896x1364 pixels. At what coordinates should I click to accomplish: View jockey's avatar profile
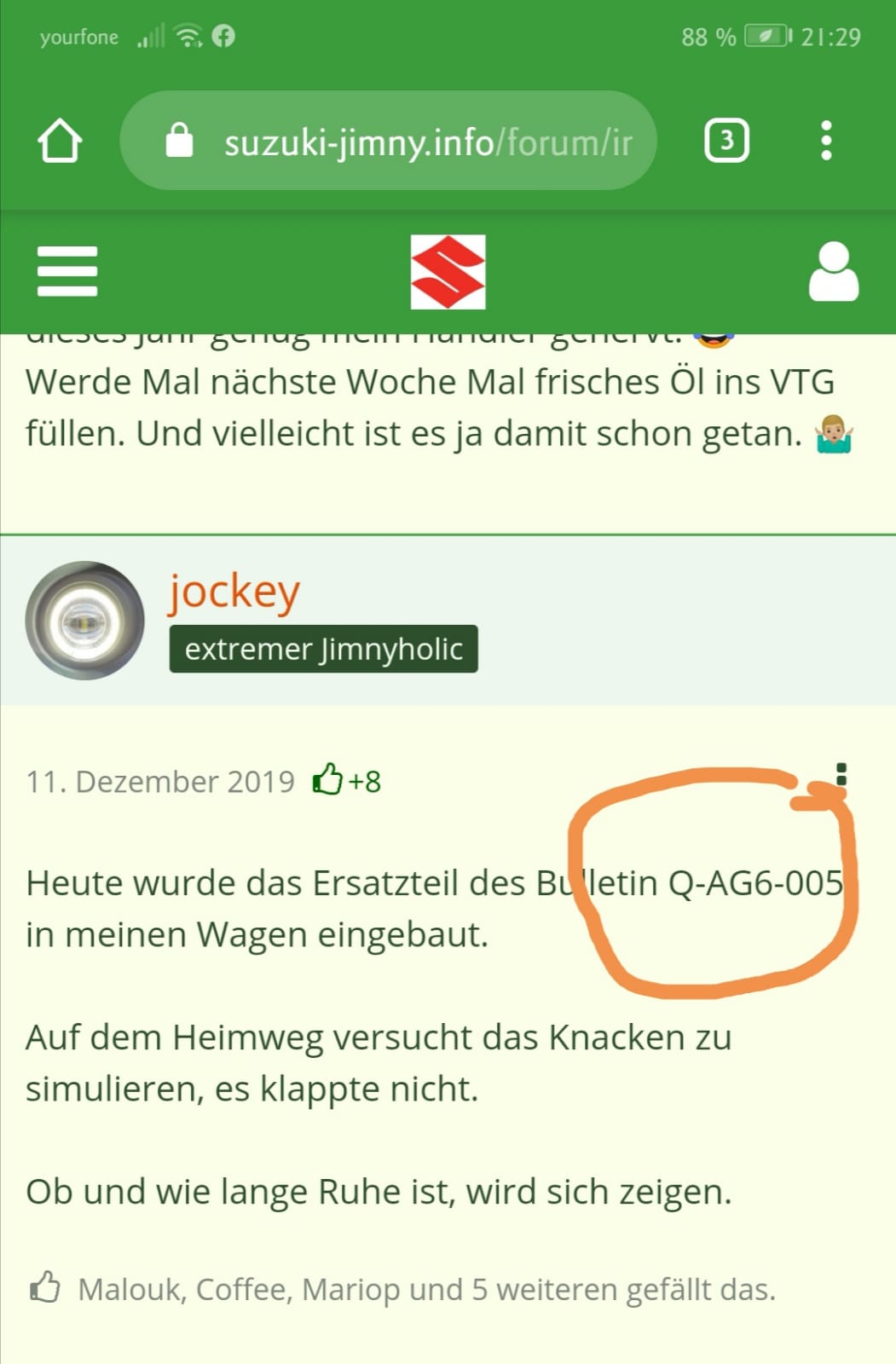(84, 620)
